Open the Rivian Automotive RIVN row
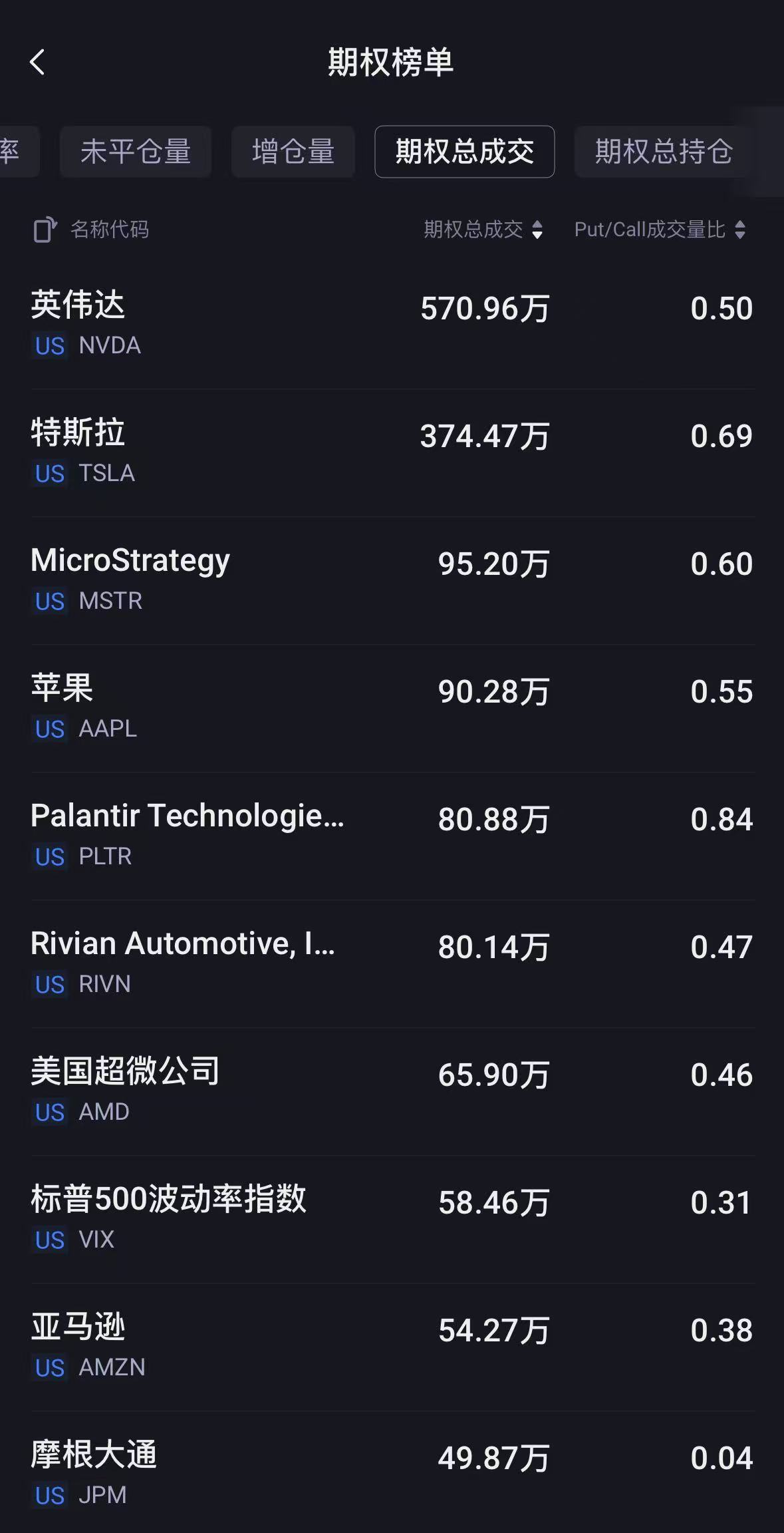This screenshot has width=784, height=1533. (392, 964)
